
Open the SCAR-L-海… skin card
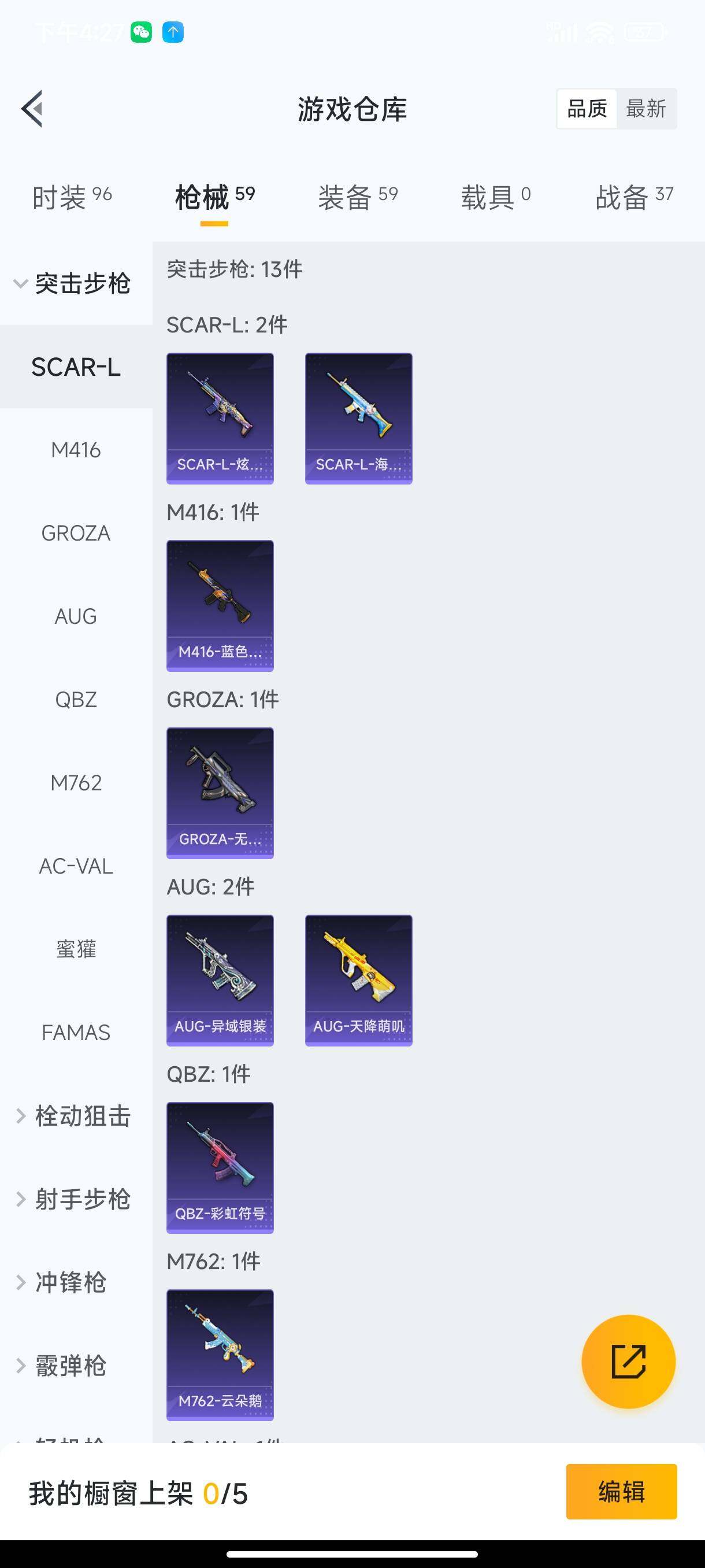[358, 419]
